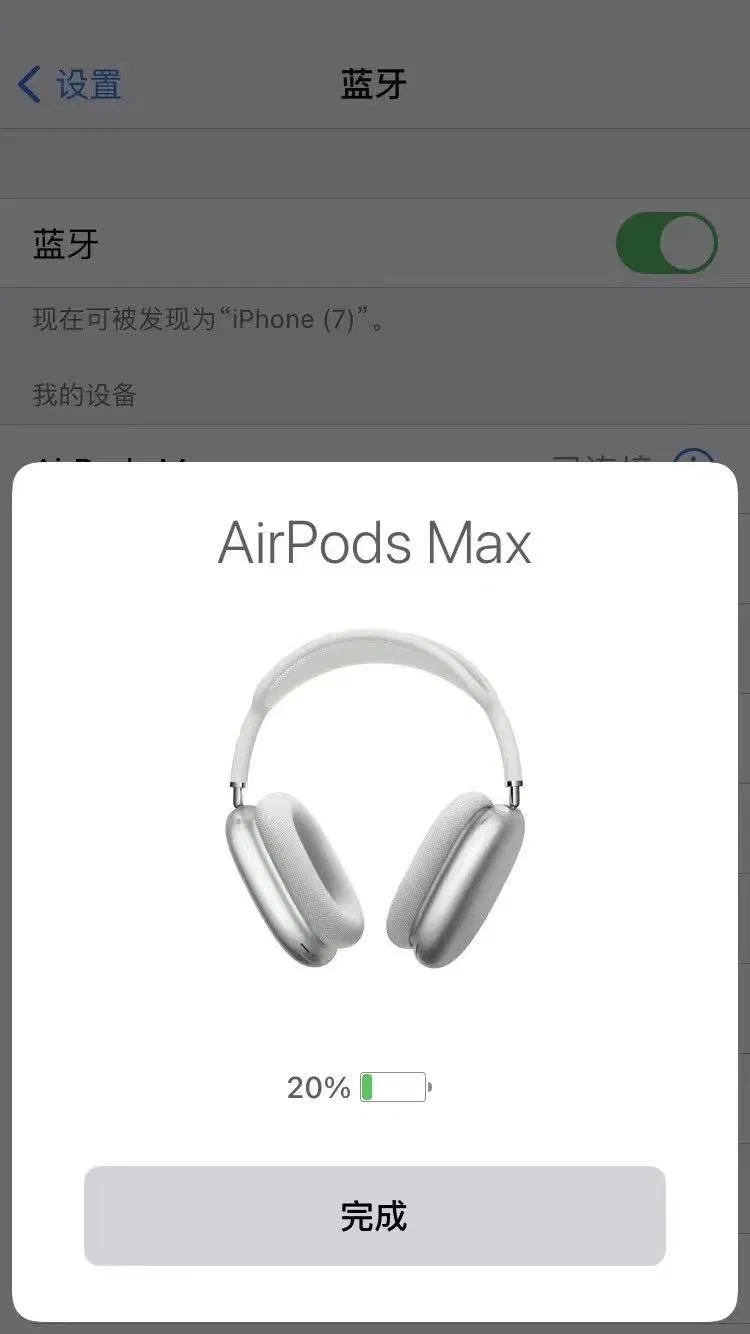
Task: Tap the 完成 button to dismiss the popup
Action: (x=374, y=1216)
